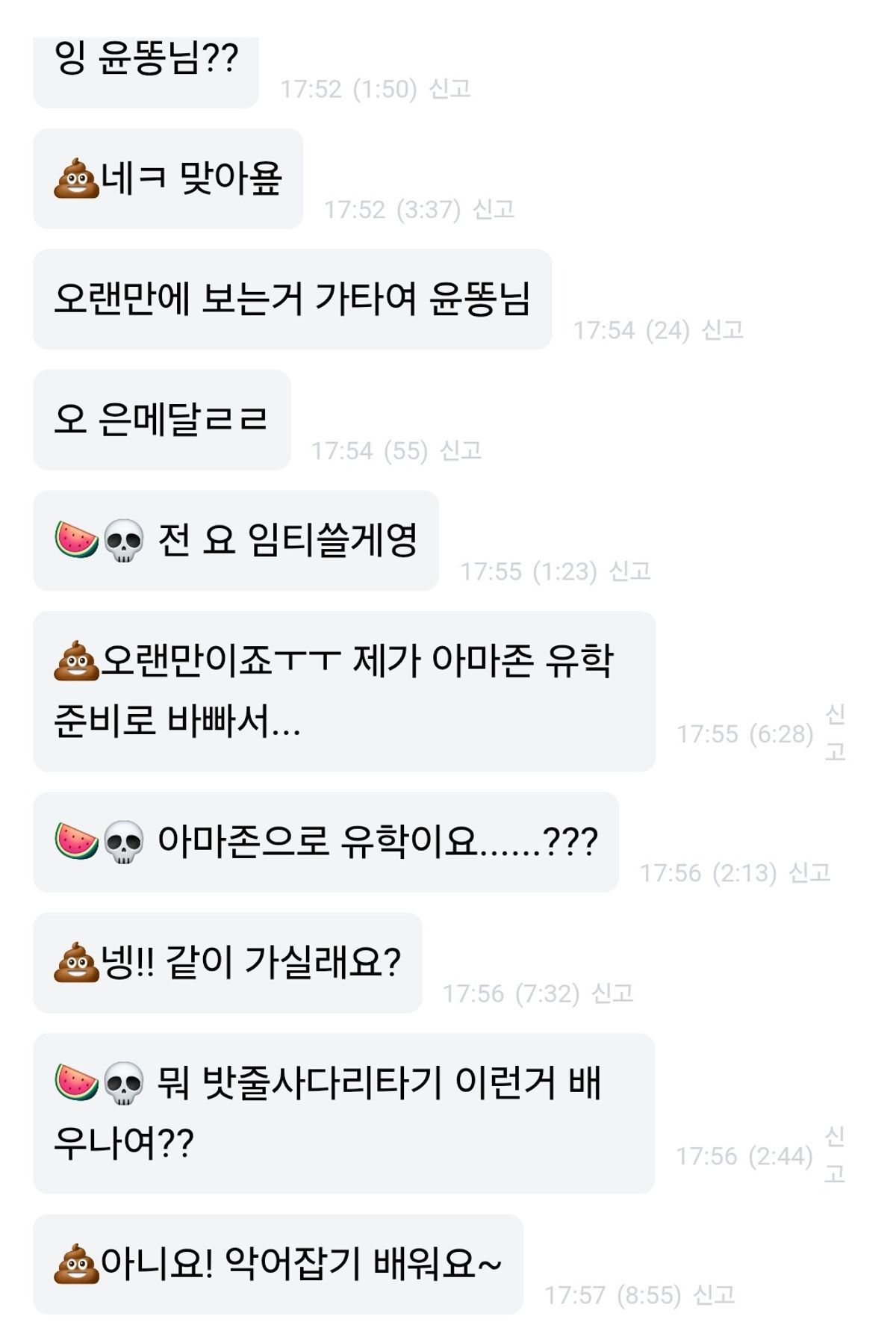The width and height of the screenshot is (896, 1328).
Task: Tap 신고 next to '네ㅋ 맞아욮'
Action: tap(494, 209)
